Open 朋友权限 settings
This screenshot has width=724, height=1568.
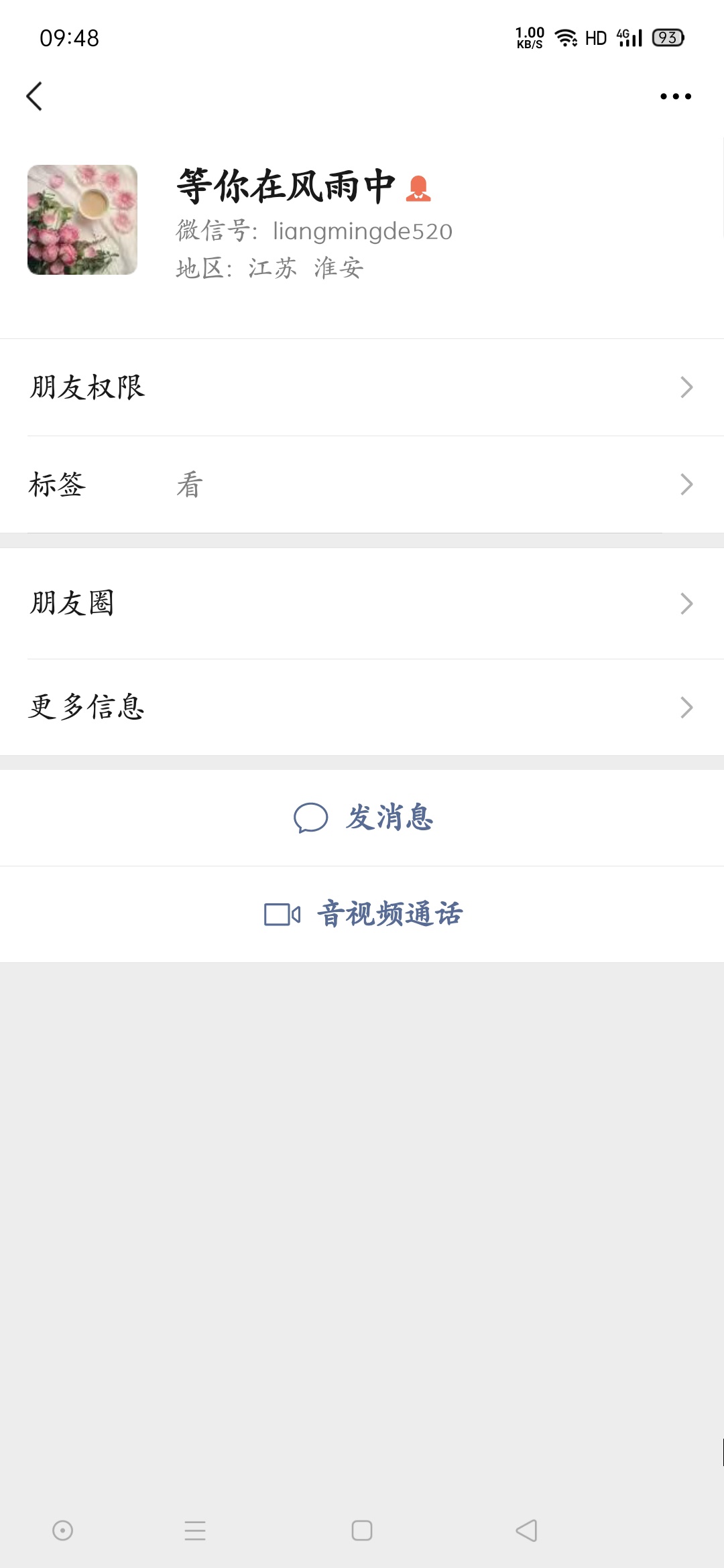362,387
